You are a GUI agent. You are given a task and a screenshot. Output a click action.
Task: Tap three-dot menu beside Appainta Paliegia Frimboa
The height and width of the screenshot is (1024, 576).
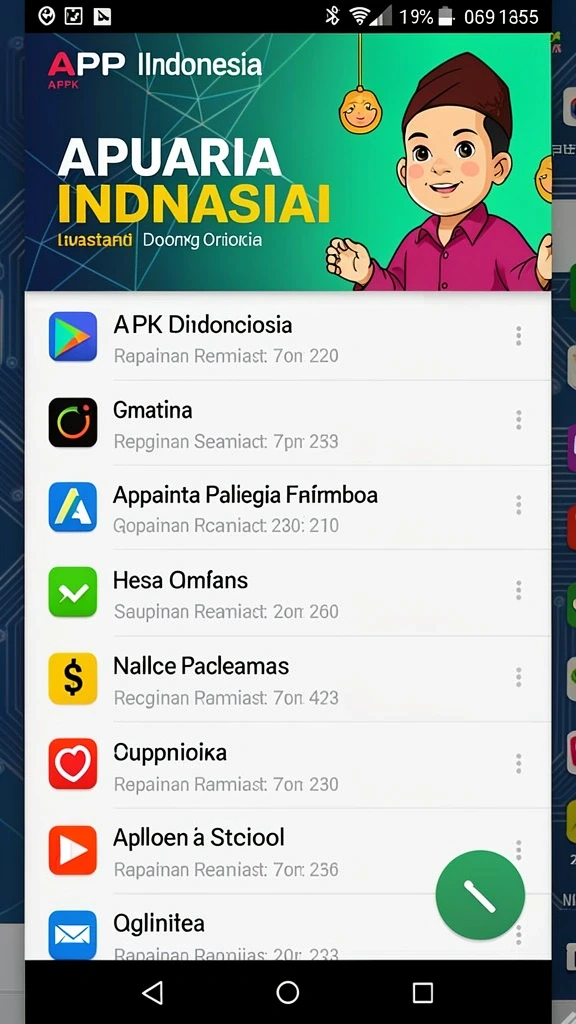pos(519,505)
